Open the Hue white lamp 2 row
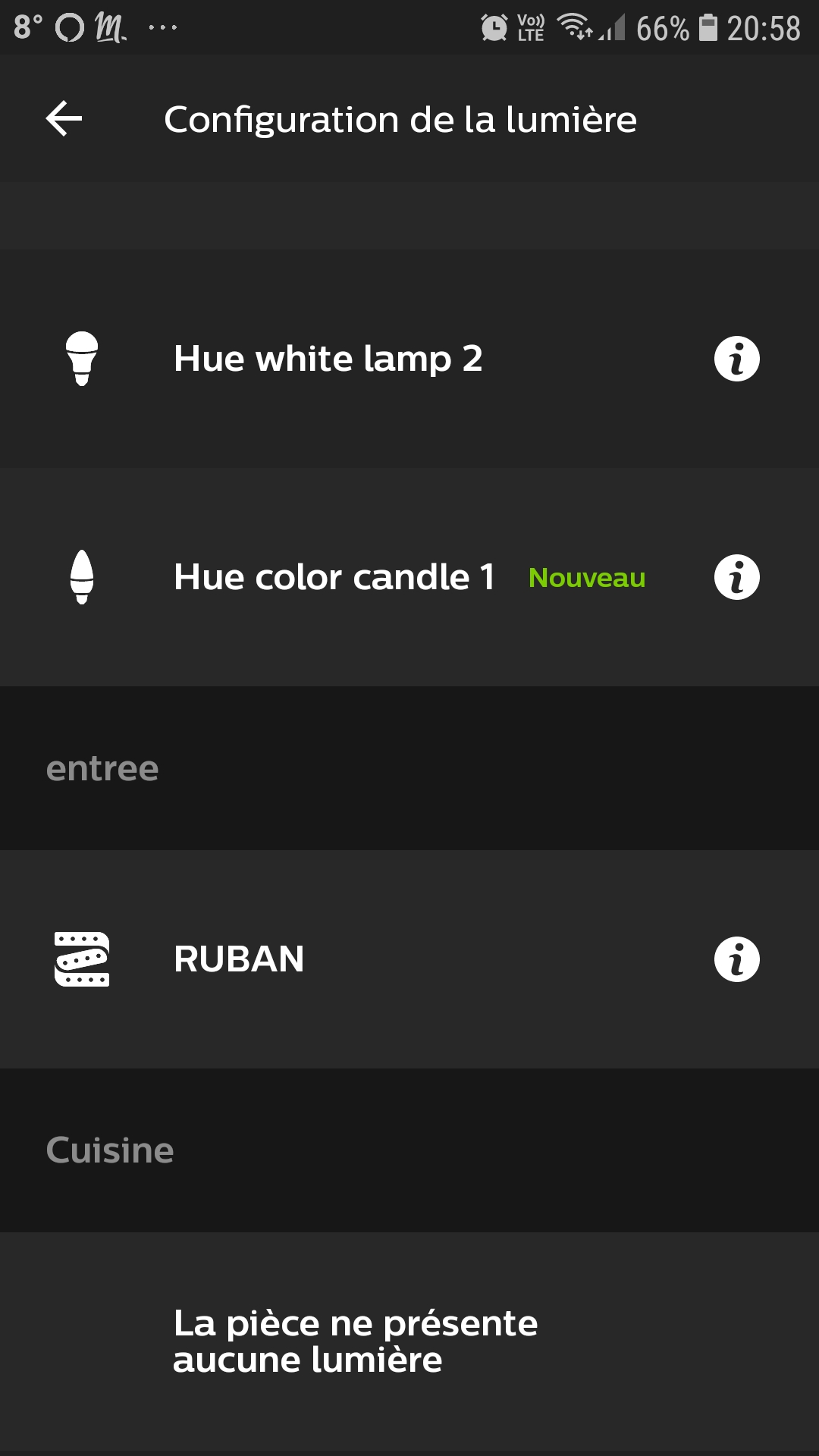 click(328, 359)
